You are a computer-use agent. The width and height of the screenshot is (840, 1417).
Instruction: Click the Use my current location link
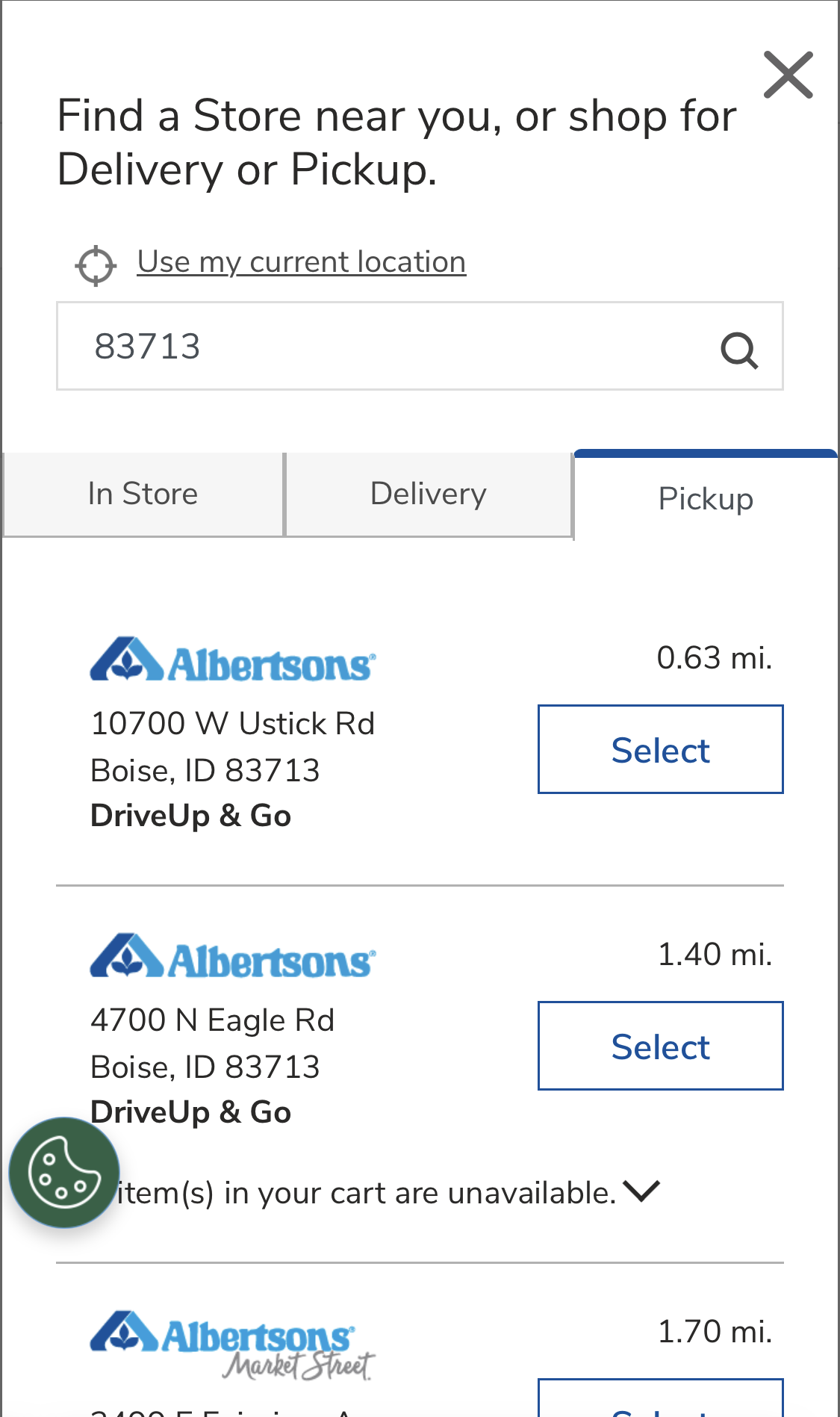click(x=301, y=261)
